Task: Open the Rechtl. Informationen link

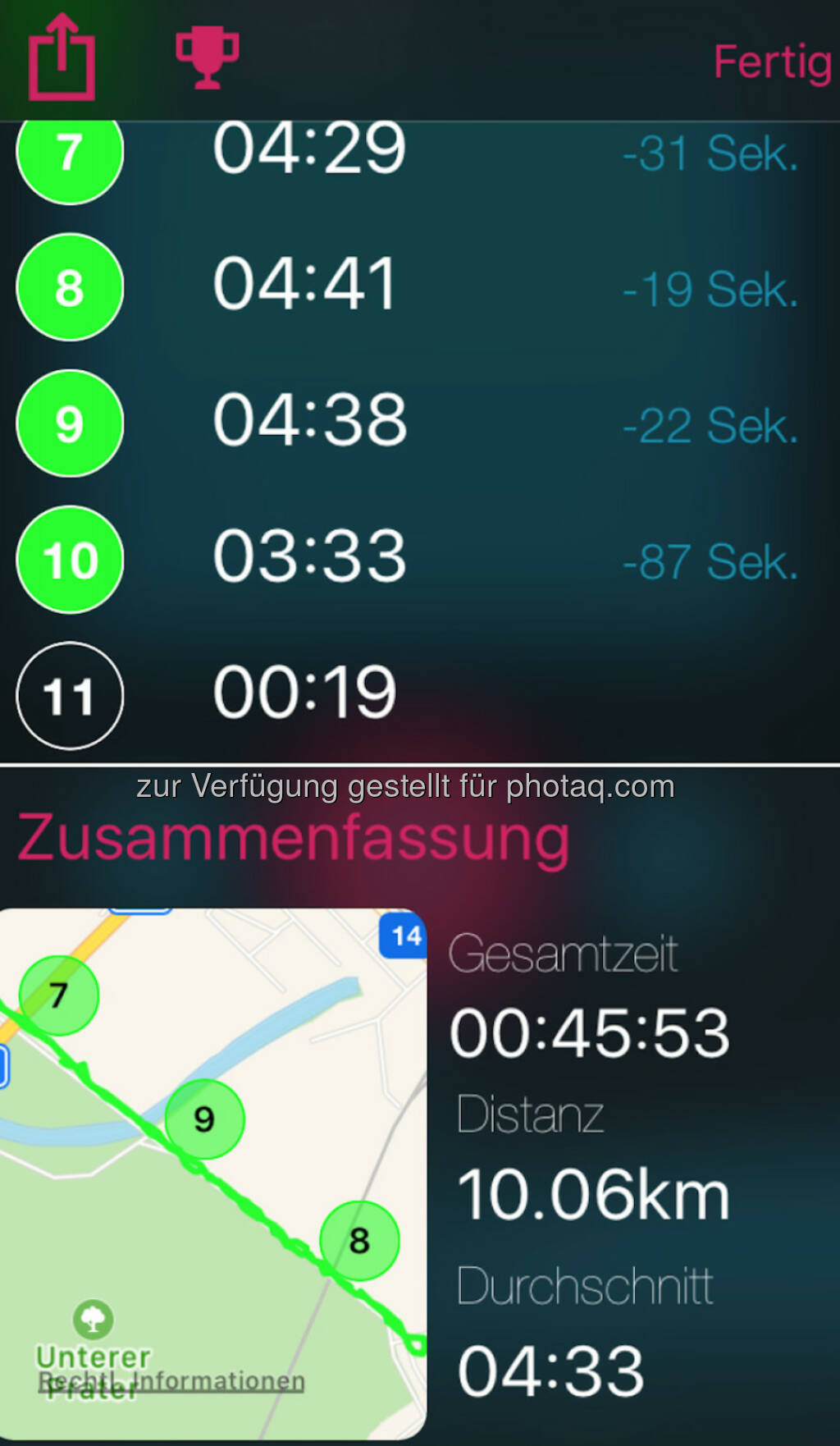Action: tap(171, 1381)
